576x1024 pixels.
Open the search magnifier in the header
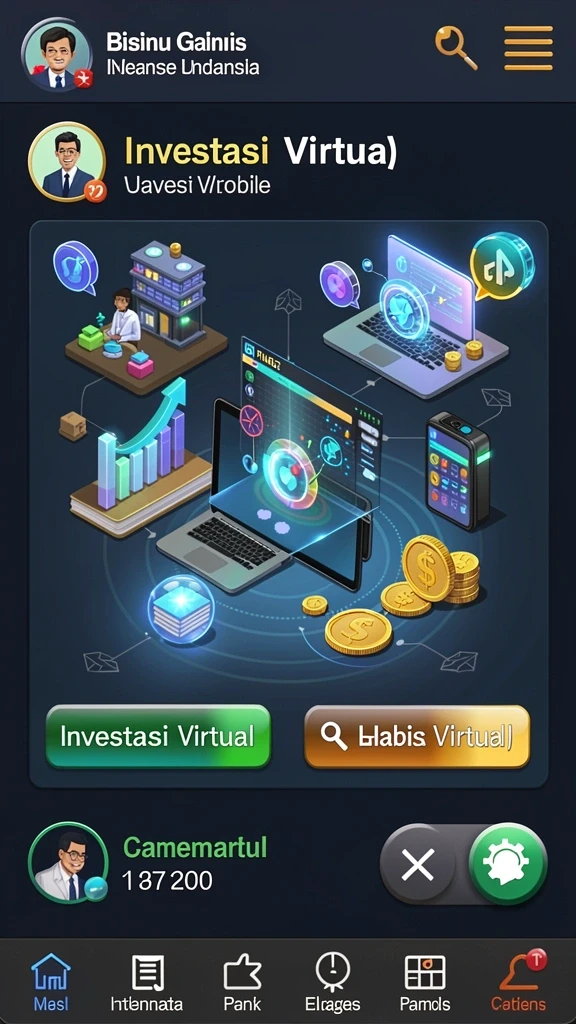[x=456, y=48]
